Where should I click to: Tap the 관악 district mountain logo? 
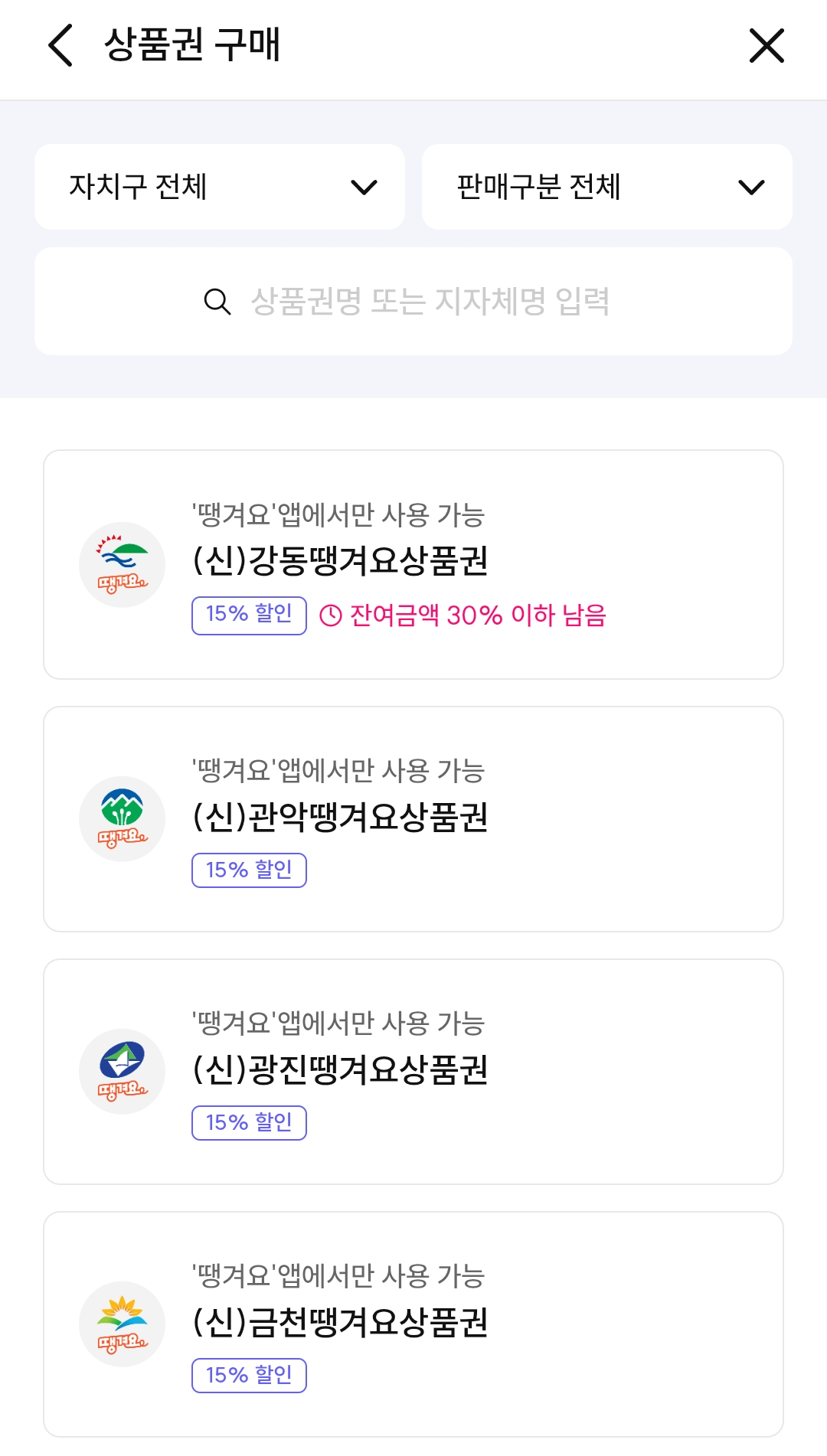point(122,818)
